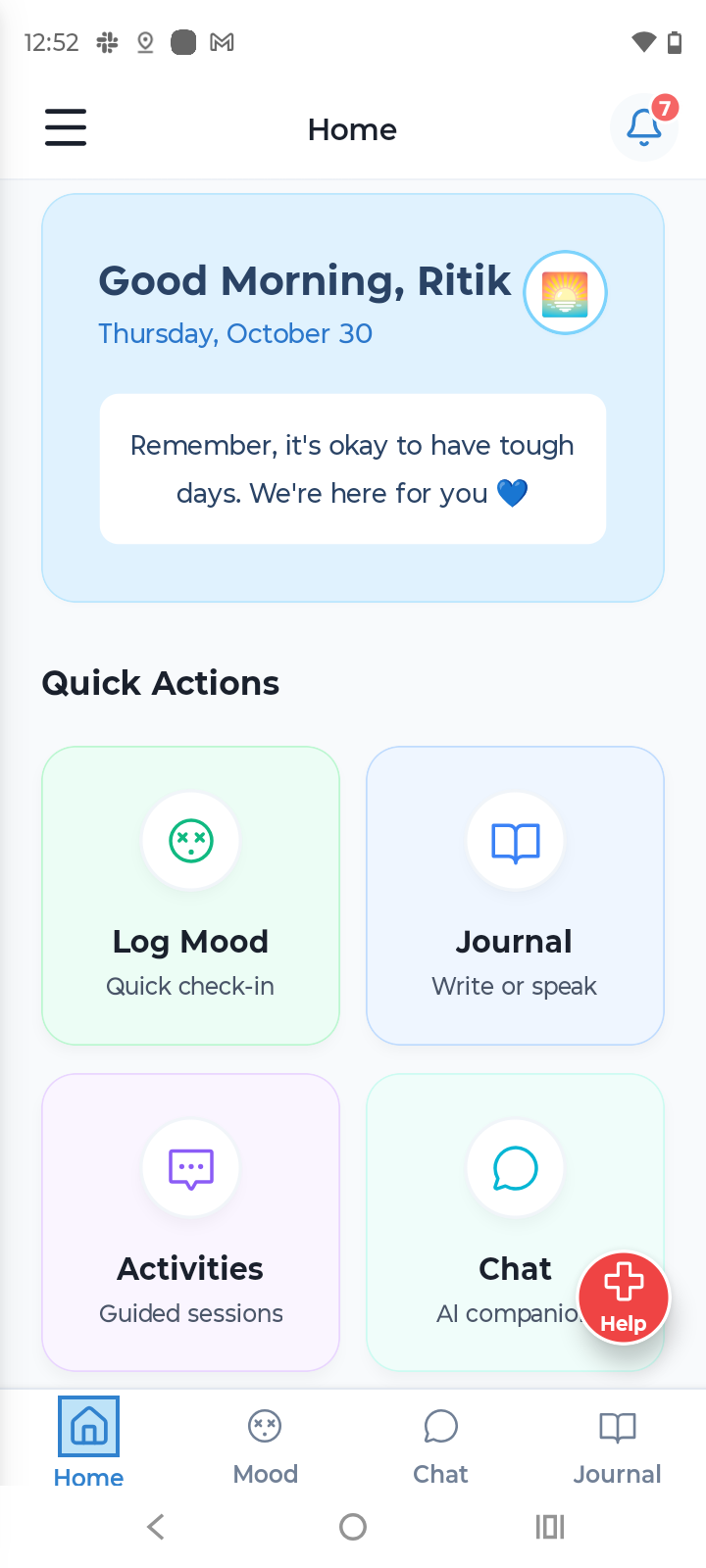Screen dimensions: 706x1568
Task: Open the Quick check-in Log Mood card
Action: click(x=190, y=894)
